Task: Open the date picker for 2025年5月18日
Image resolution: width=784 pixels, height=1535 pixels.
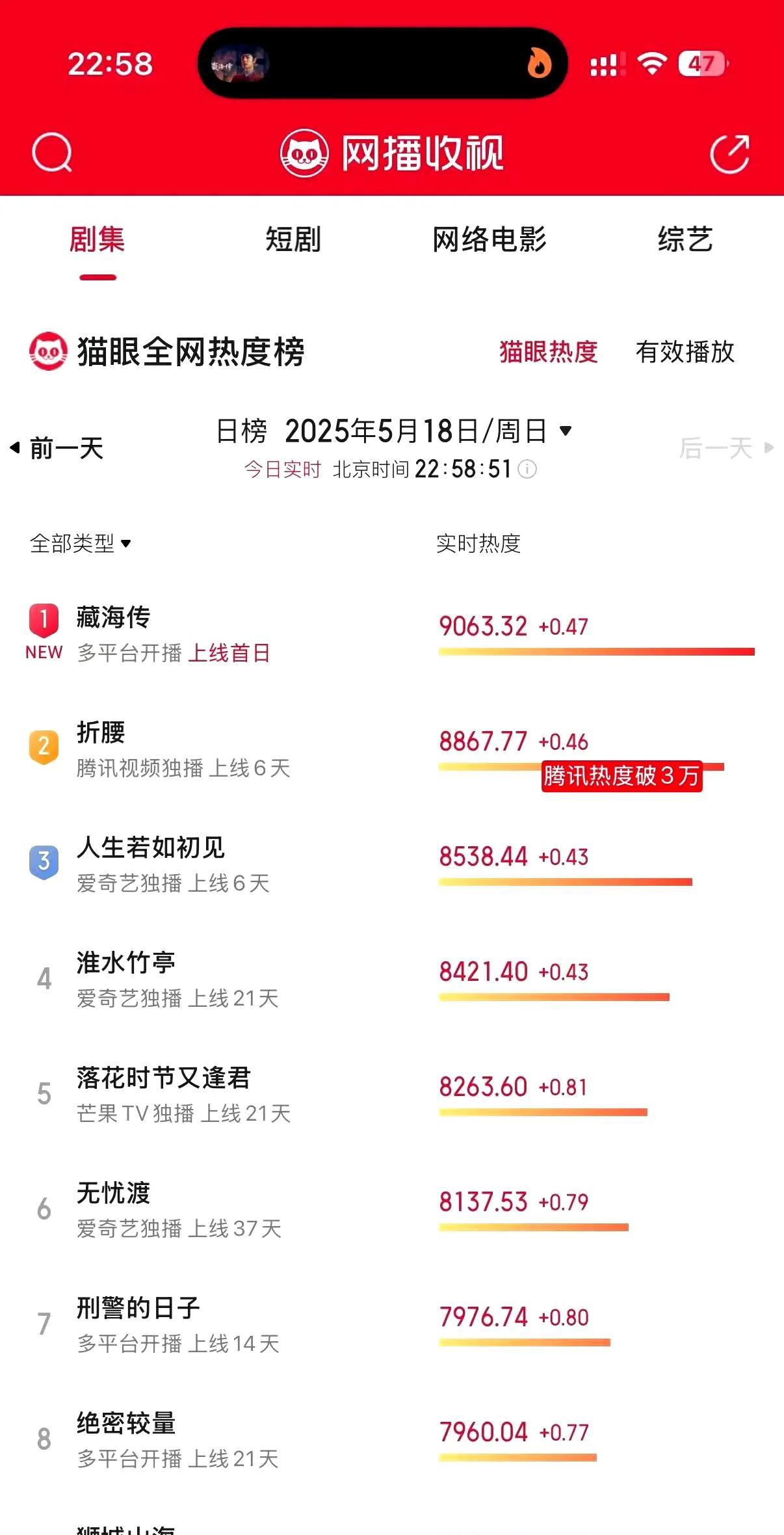Action: click(394, 431)
